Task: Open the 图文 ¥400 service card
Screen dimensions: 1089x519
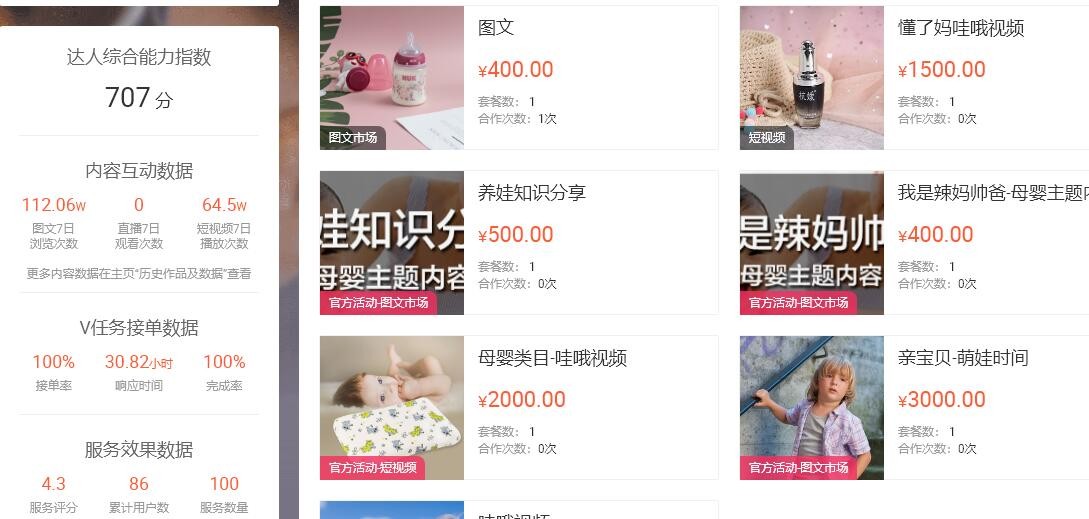Action: tap(518, 78)
